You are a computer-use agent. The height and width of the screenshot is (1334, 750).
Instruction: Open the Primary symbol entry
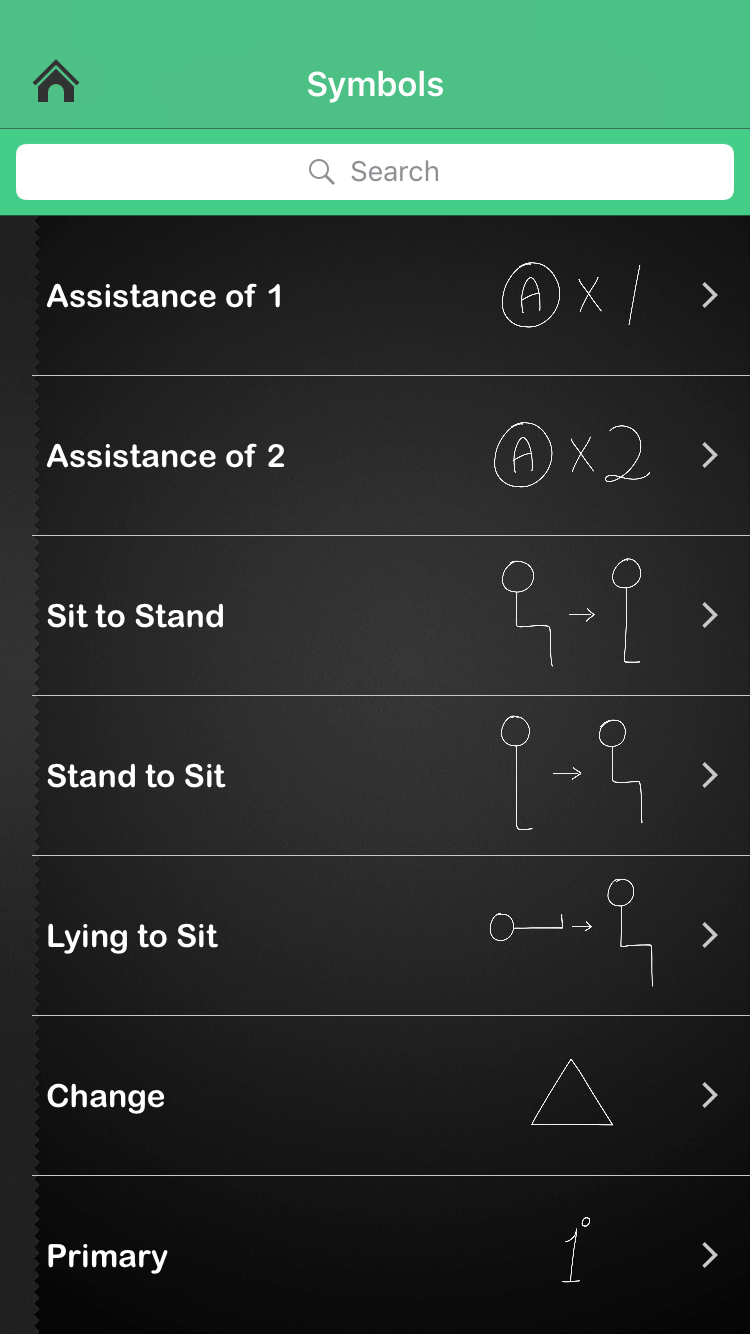390,1256
